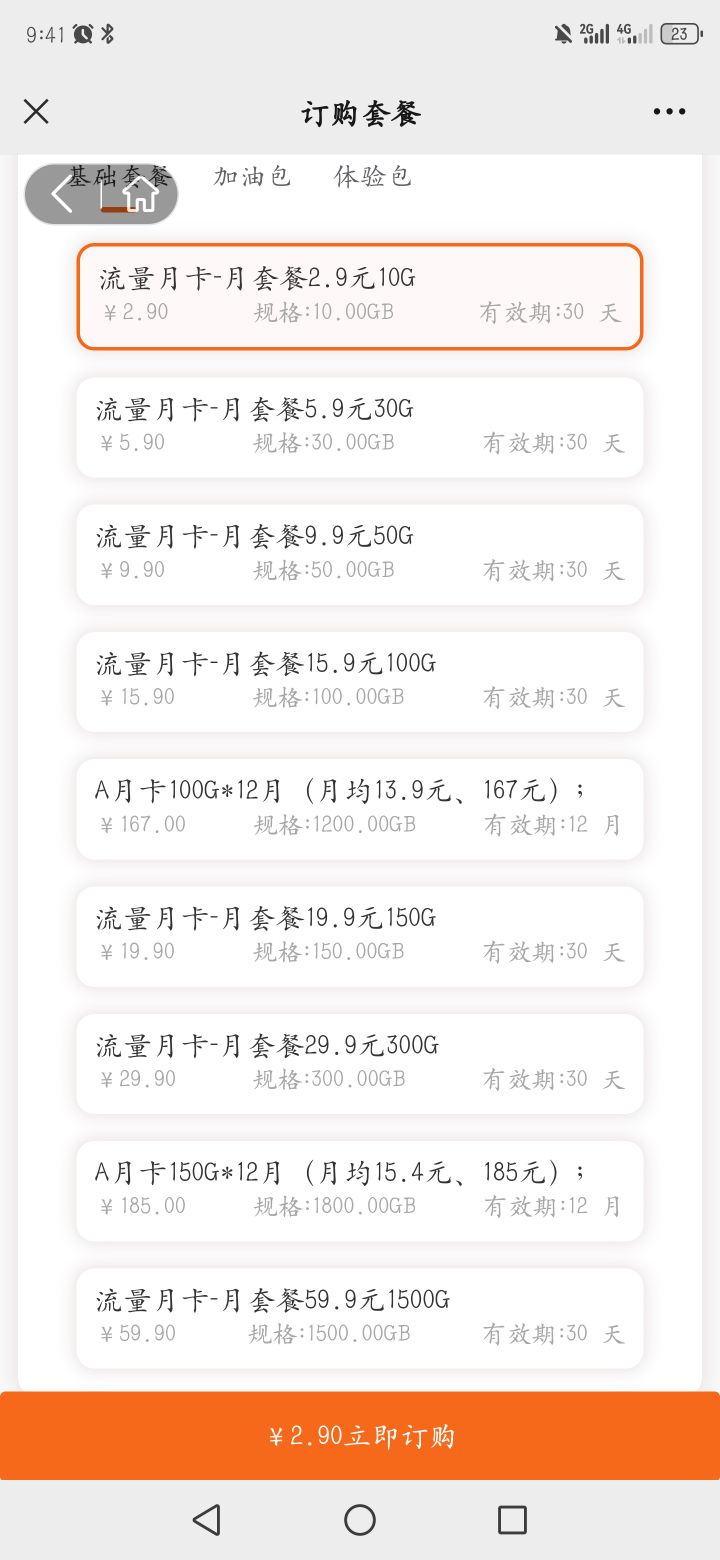Select the 5.9元30G monthly plan

click(x=360, y=427)
